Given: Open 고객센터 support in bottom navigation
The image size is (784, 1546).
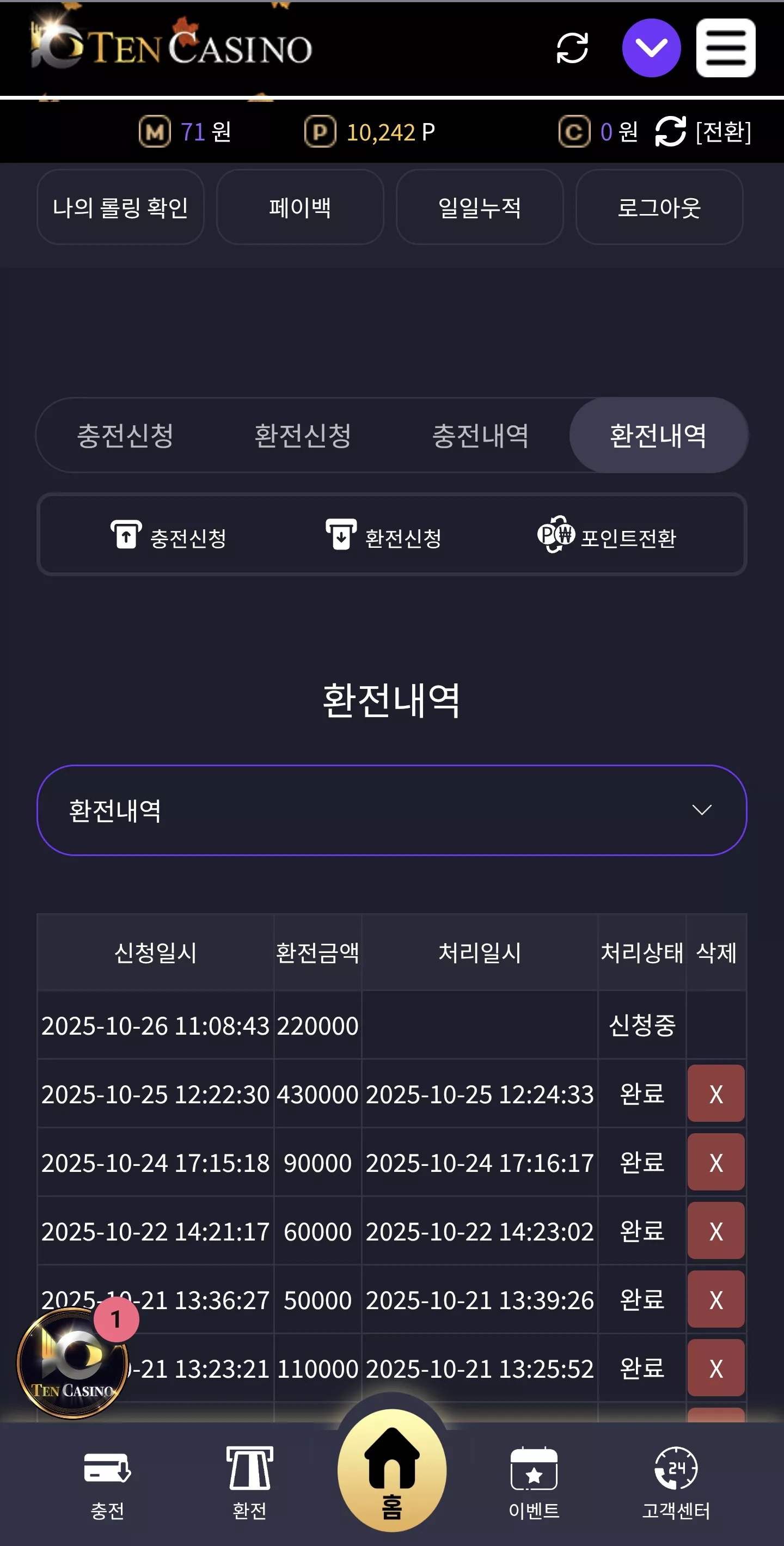Looking at the screenshot, I should 676,1483.
